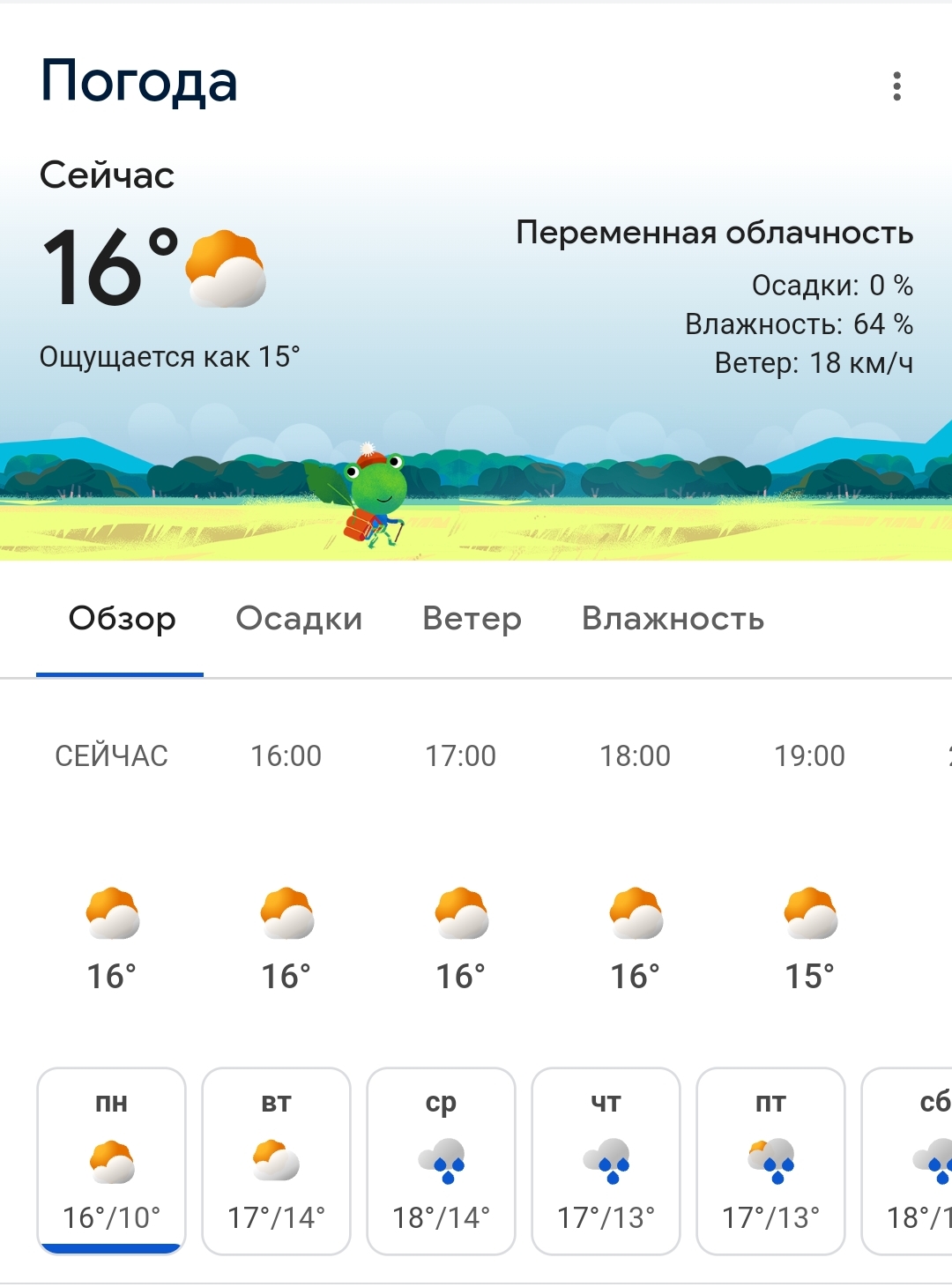The width and height of the screenshot is (952, 1287).
Task: Open the Ветер tab
Action: 472,619
